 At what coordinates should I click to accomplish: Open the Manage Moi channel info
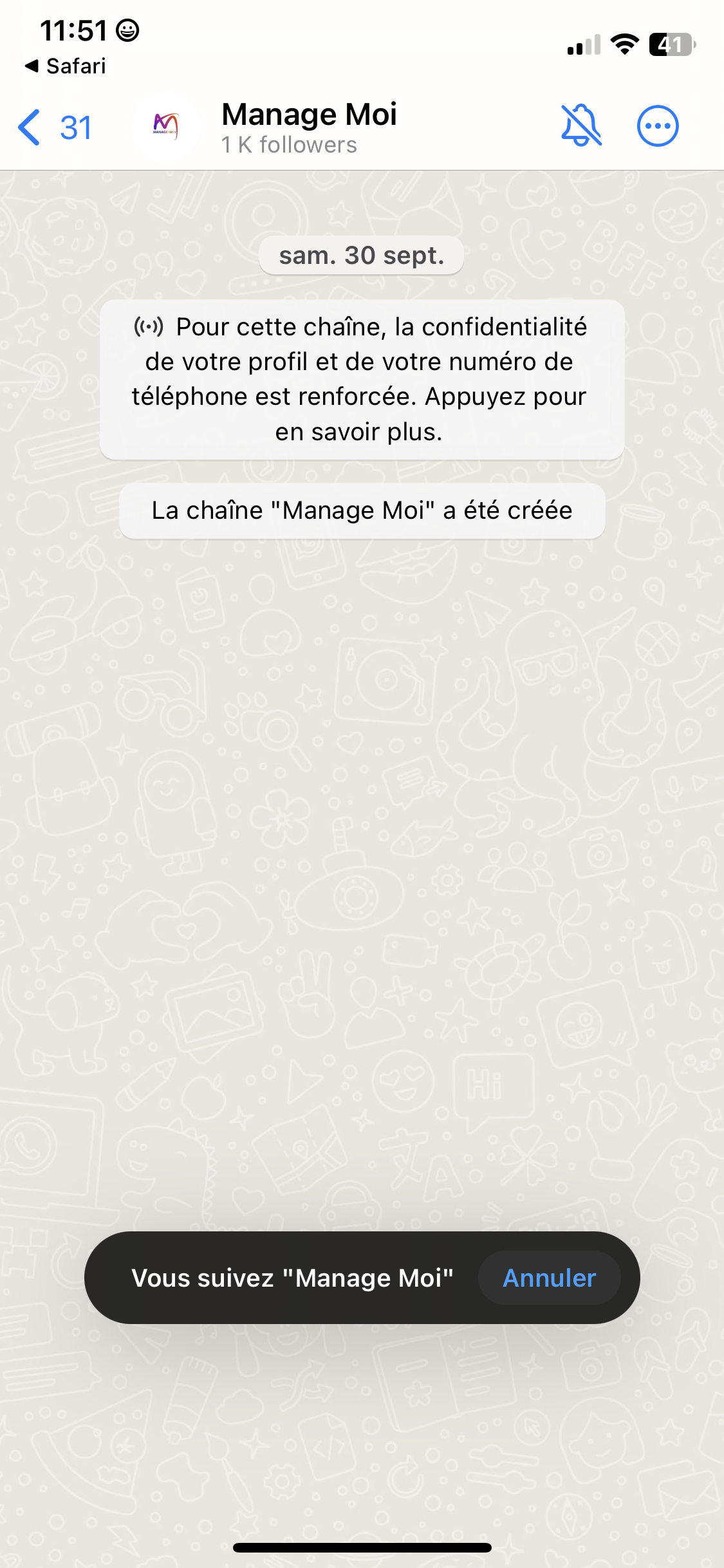[309, 127]
